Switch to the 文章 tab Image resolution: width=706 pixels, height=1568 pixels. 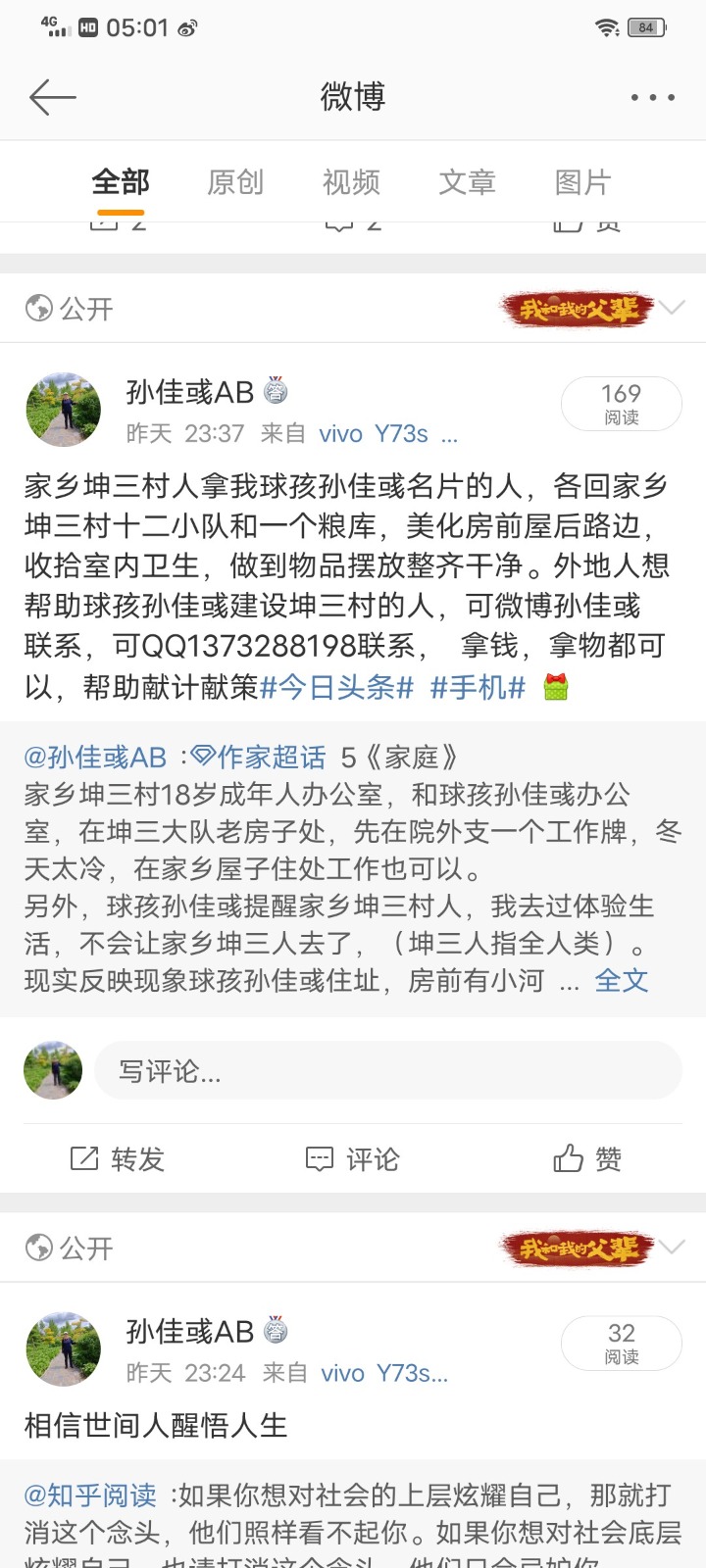467,182
